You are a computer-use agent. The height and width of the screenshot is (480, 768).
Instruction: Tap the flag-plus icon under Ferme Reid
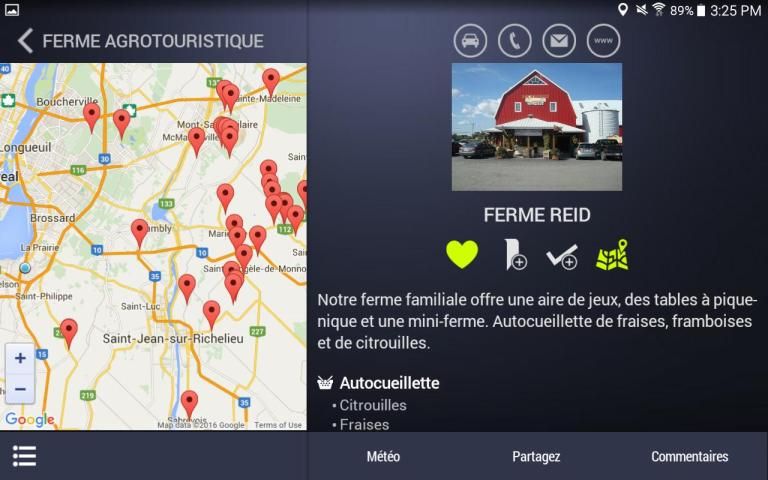pos(515,255)
